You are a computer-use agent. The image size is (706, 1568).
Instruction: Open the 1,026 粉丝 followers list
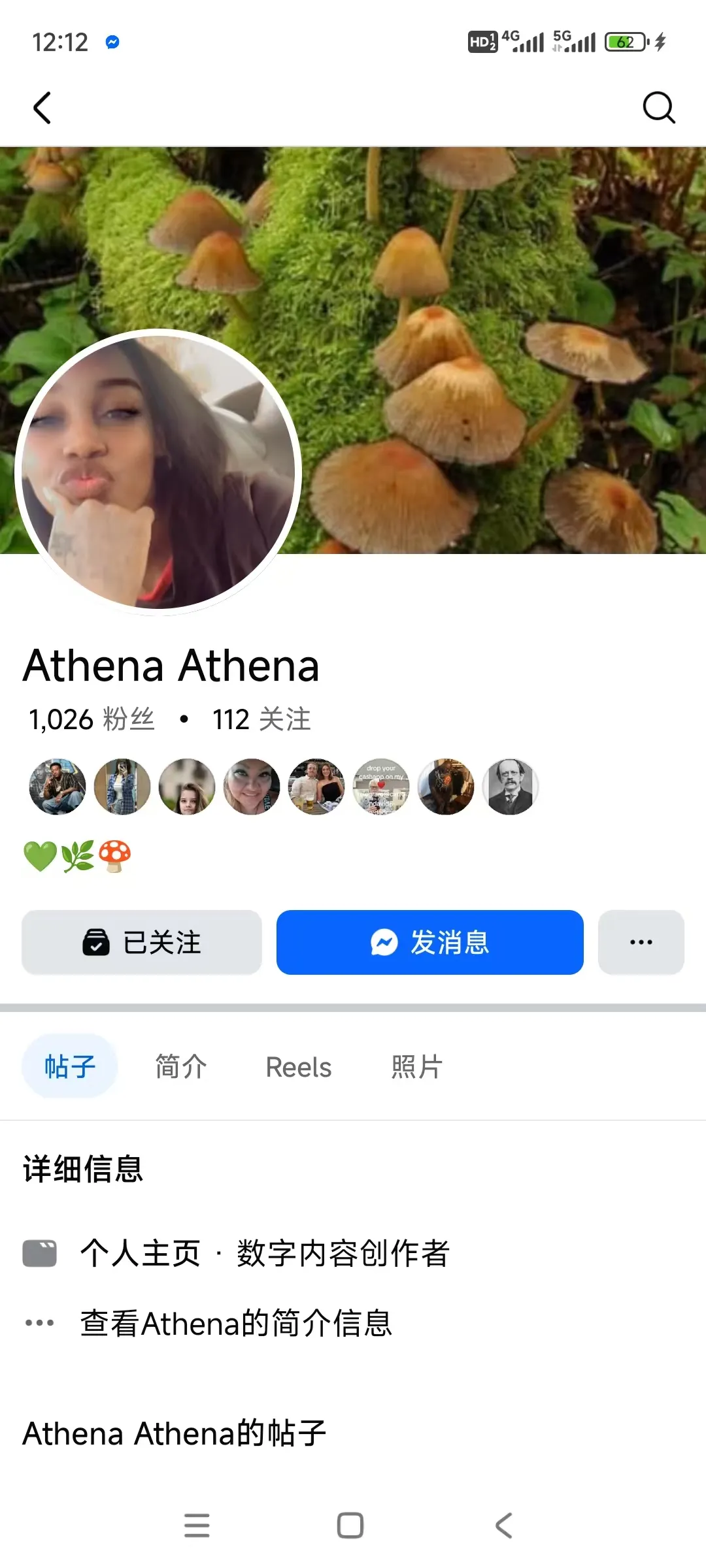tap(92, 719)
